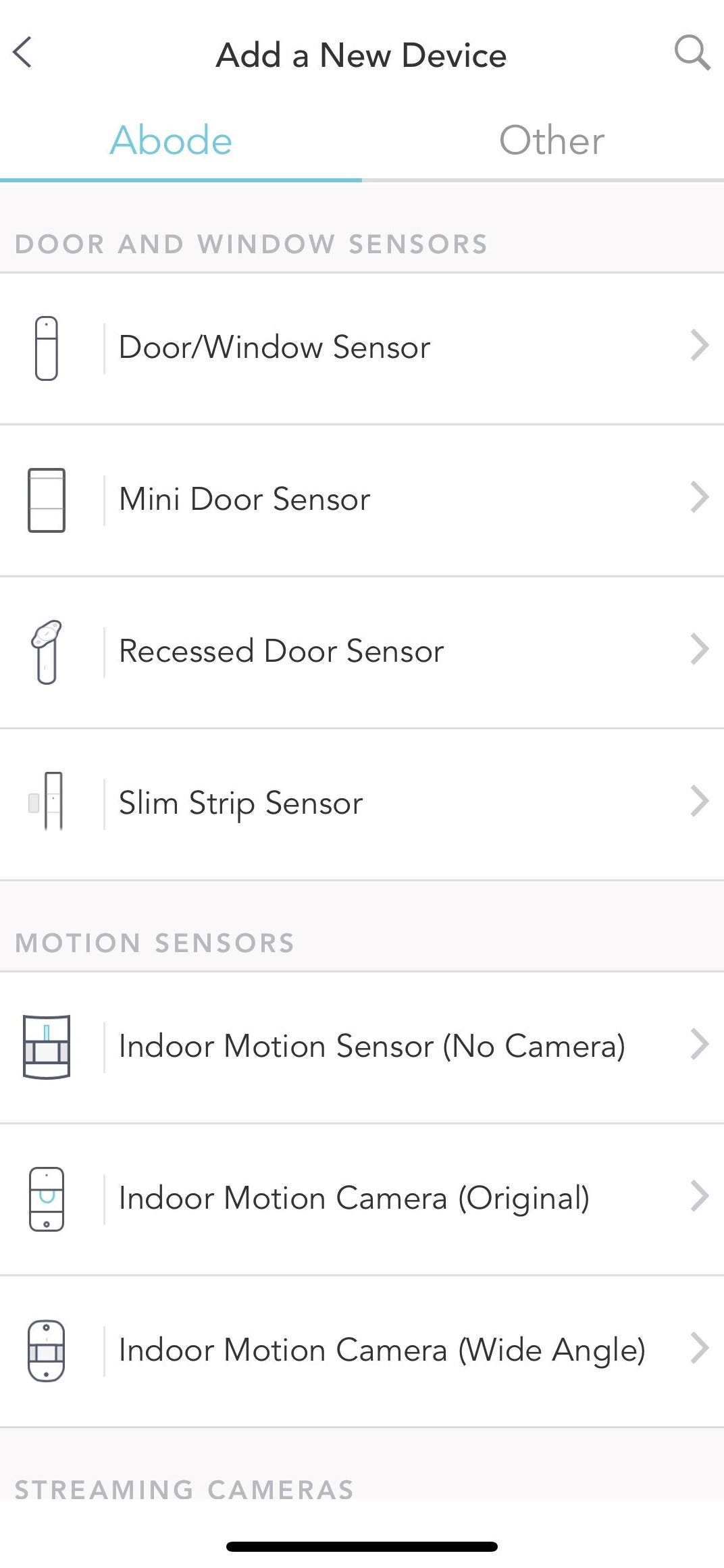Image resolution: width=724 pixels, height=1568 pixels.
Task: Go back from Add a New Device
Action: point(23,53)
